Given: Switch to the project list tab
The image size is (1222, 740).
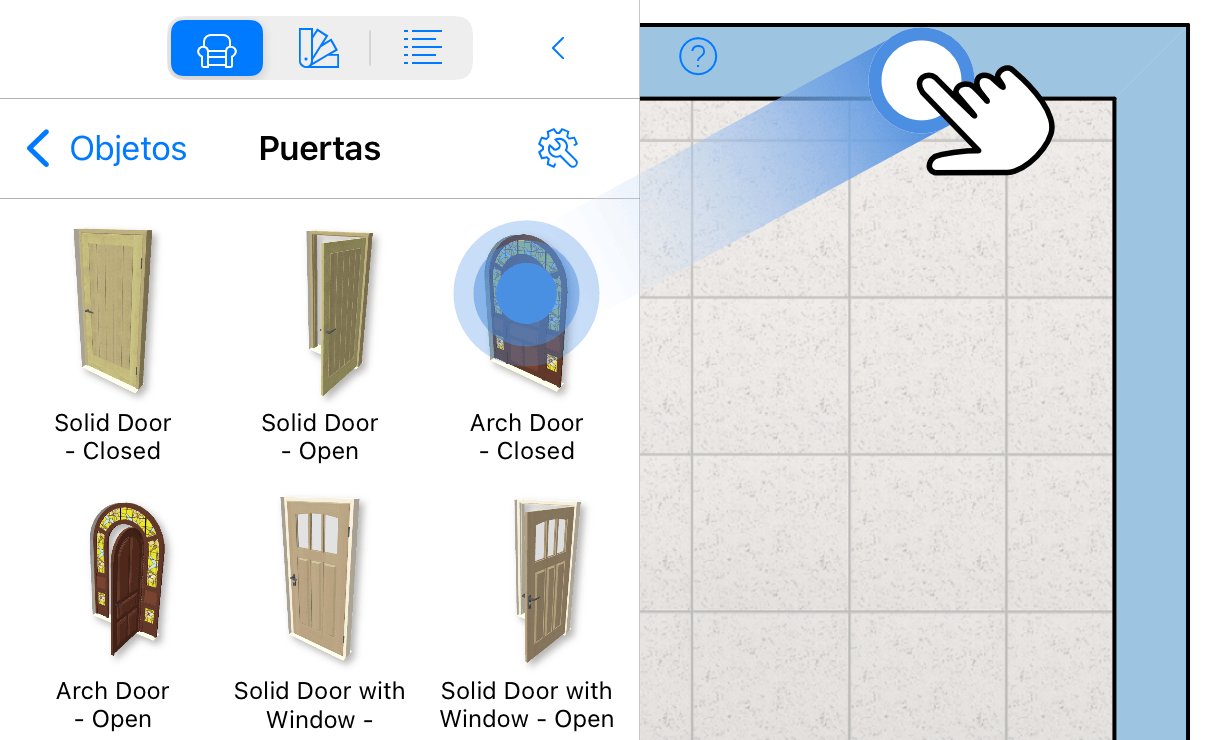Looking at the screenshot, I should coord(422,48).
